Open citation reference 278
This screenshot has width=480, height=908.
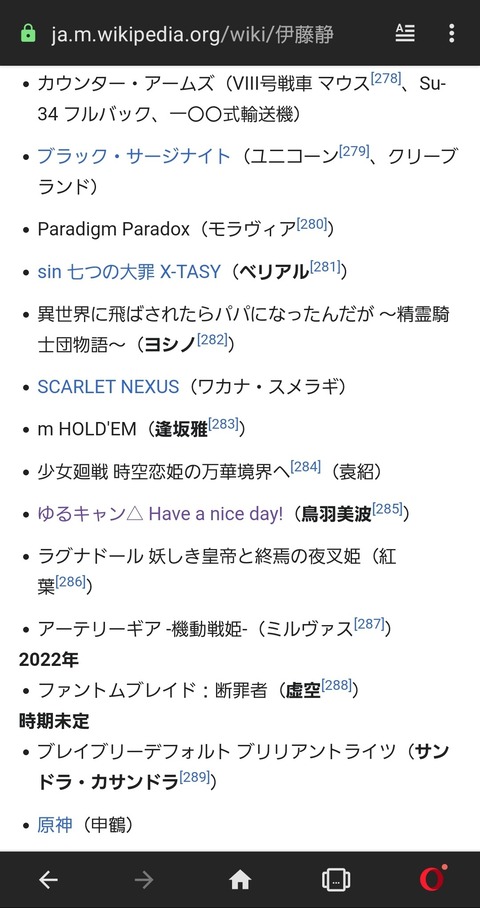pos(386,78)
